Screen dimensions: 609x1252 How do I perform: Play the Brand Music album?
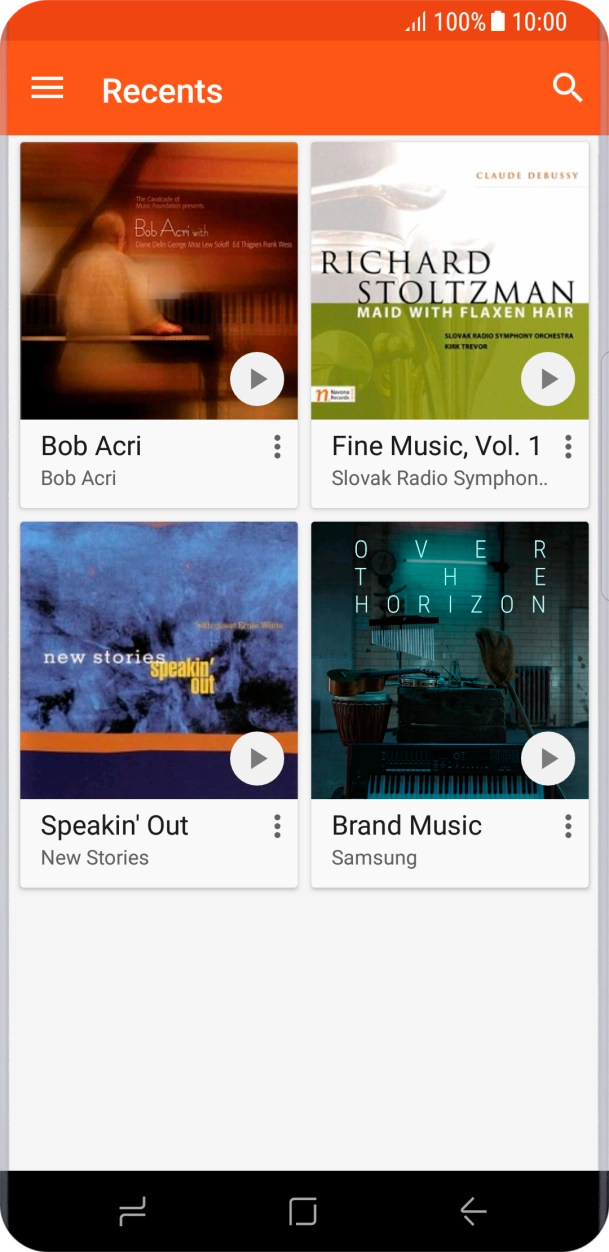point(548,759)
